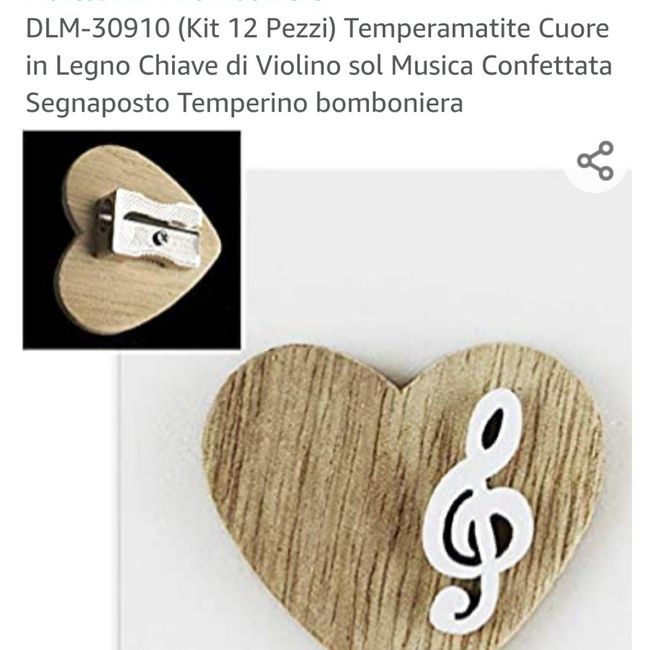This screenshot has width=650, height=650.
Task: Share this product listing
Action: coord(595,162)
